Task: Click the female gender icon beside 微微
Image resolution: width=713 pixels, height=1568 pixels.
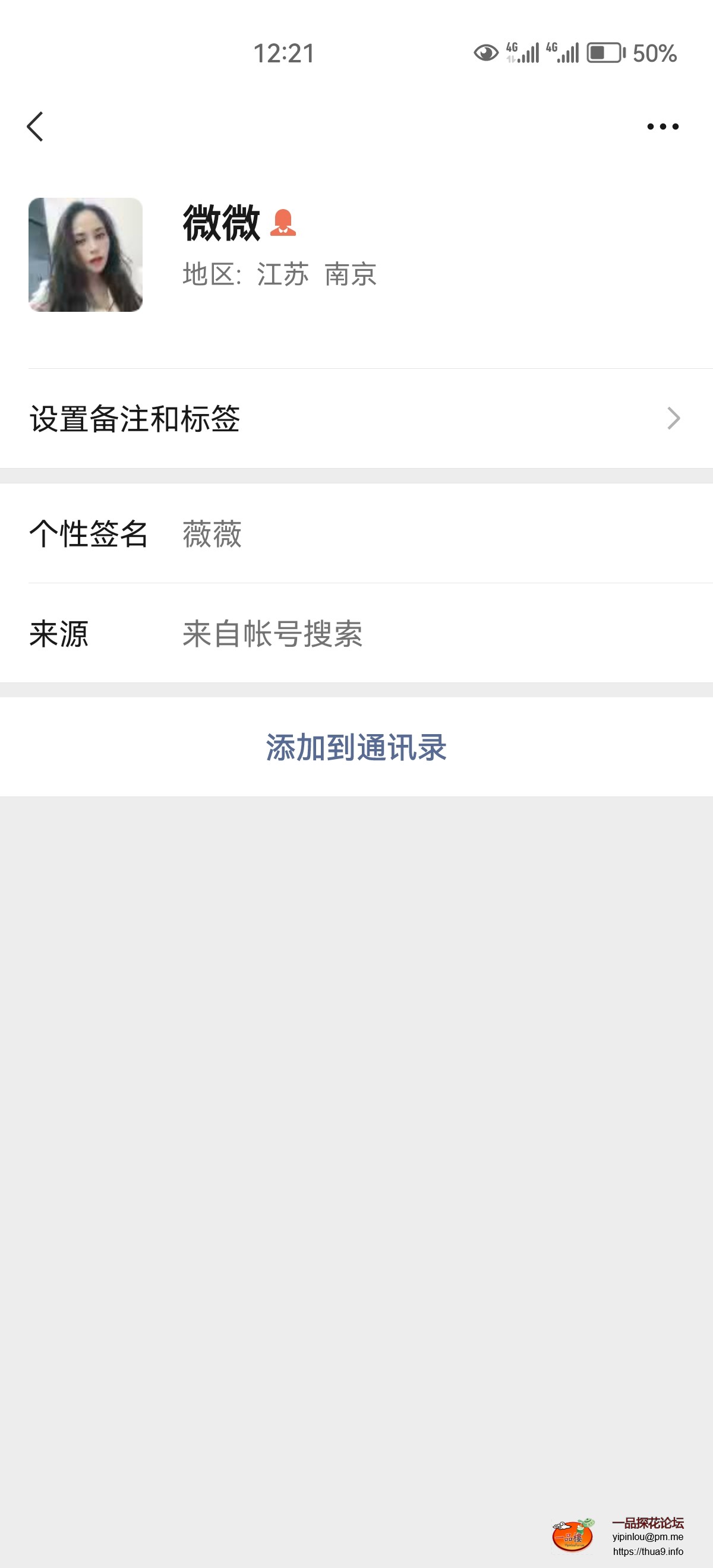Action: (x=285, y=224)
